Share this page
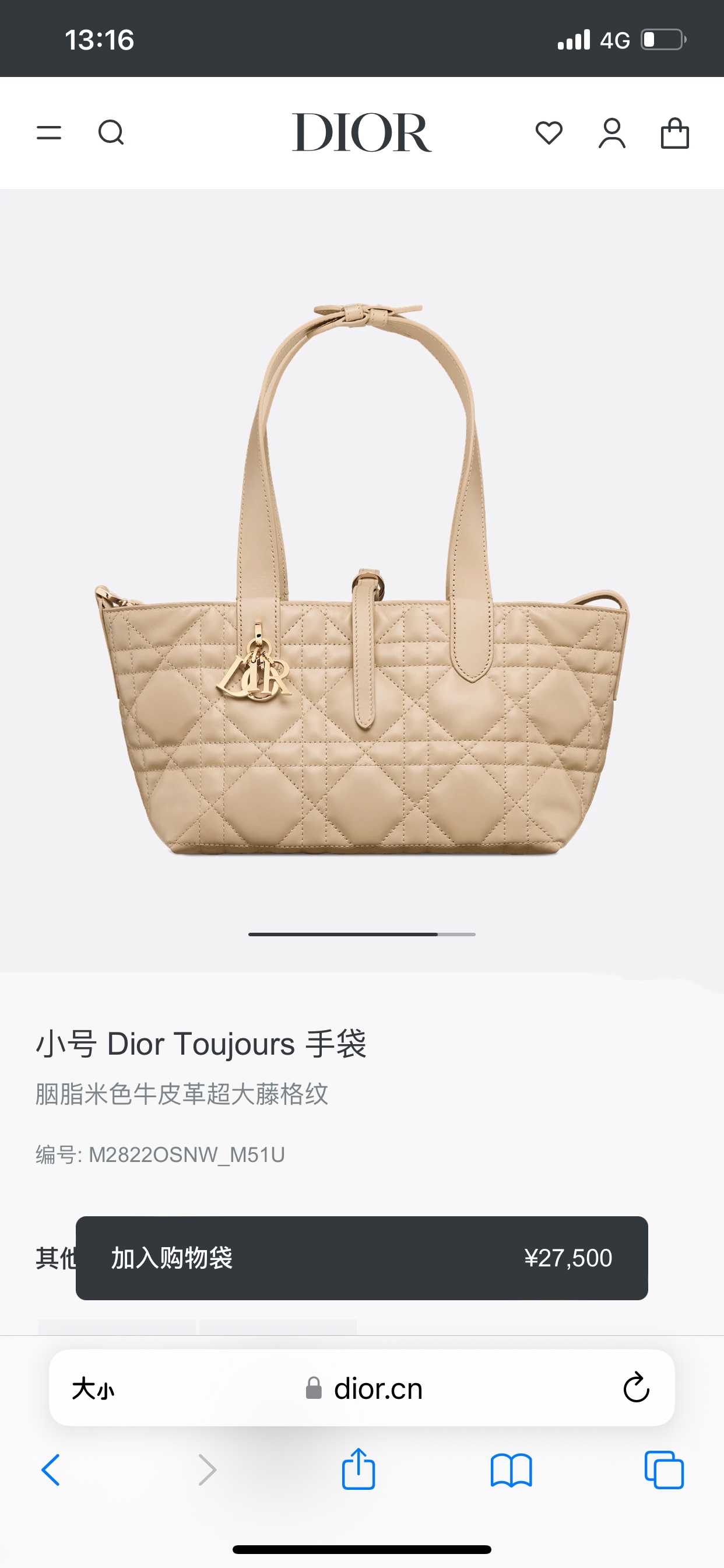This screenshot has height=1568, width=724. point(359,1469)
